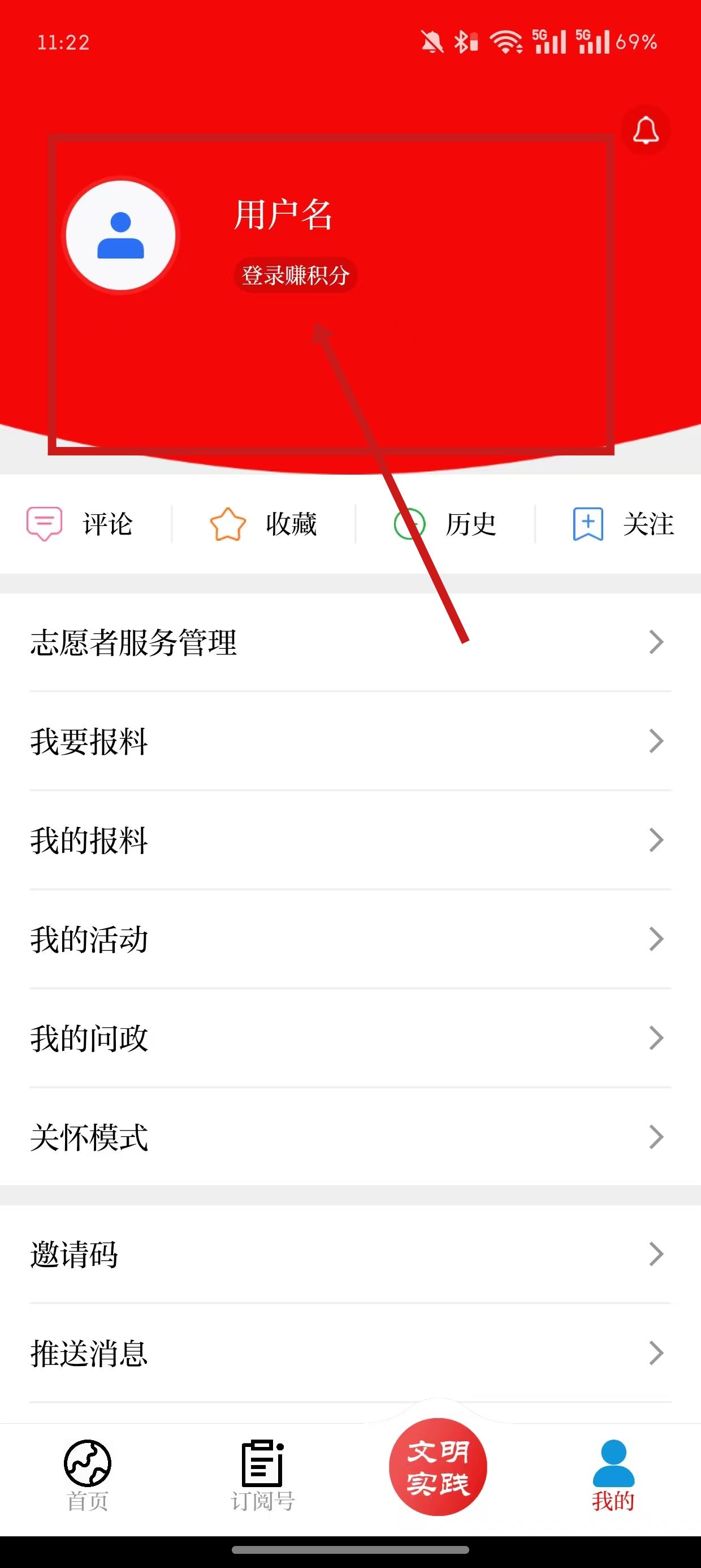Open the 文明实践 center button

pos(438,1467)
